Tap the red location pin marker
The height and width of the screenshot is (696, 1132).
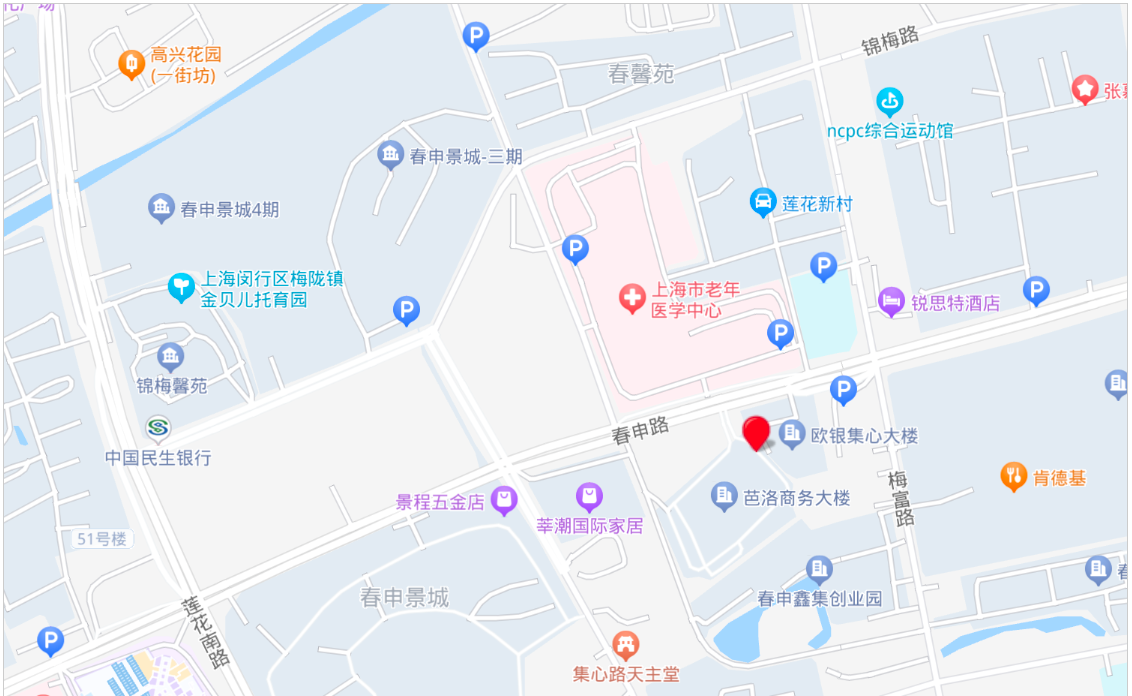[x=757, y=433]
